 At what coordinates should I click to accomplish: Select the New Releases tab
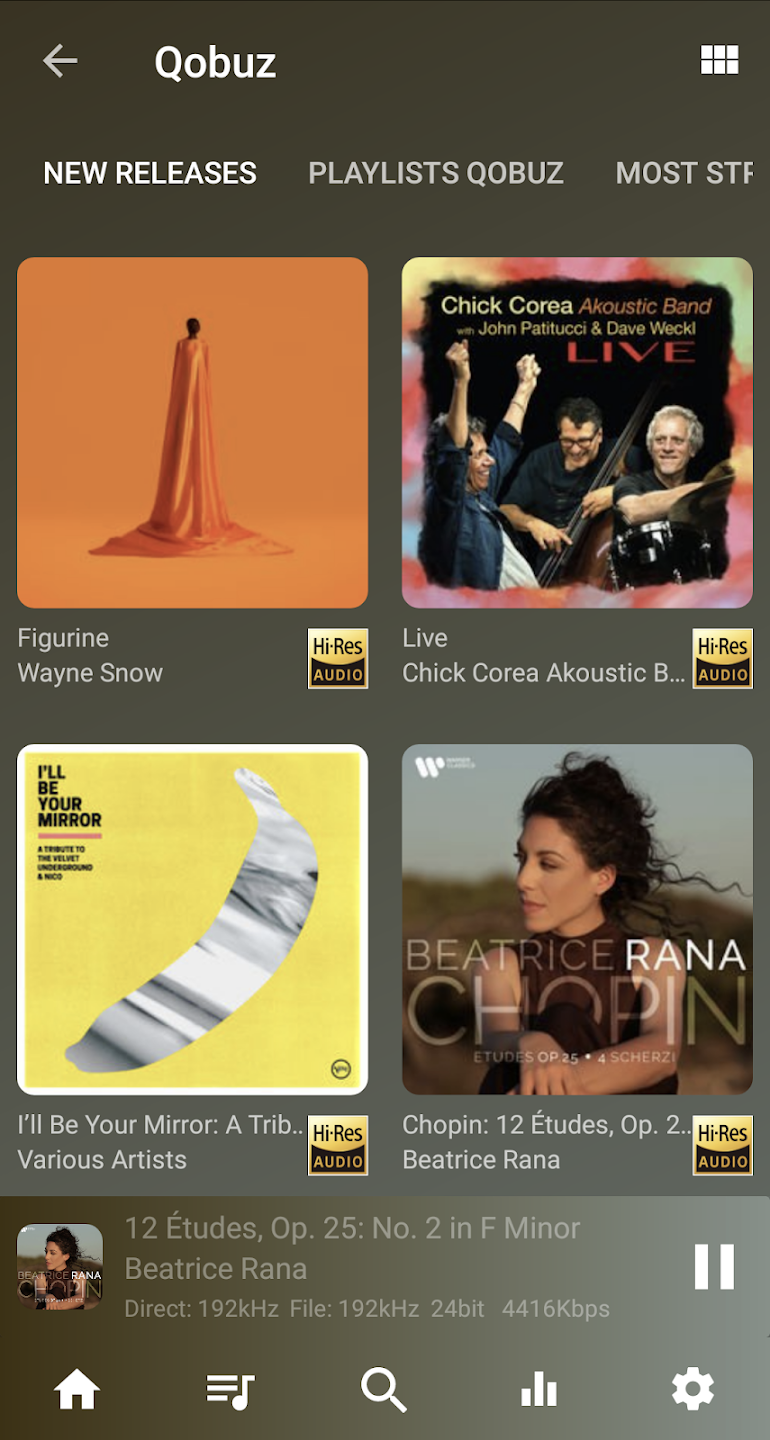(x=150, y=173)
